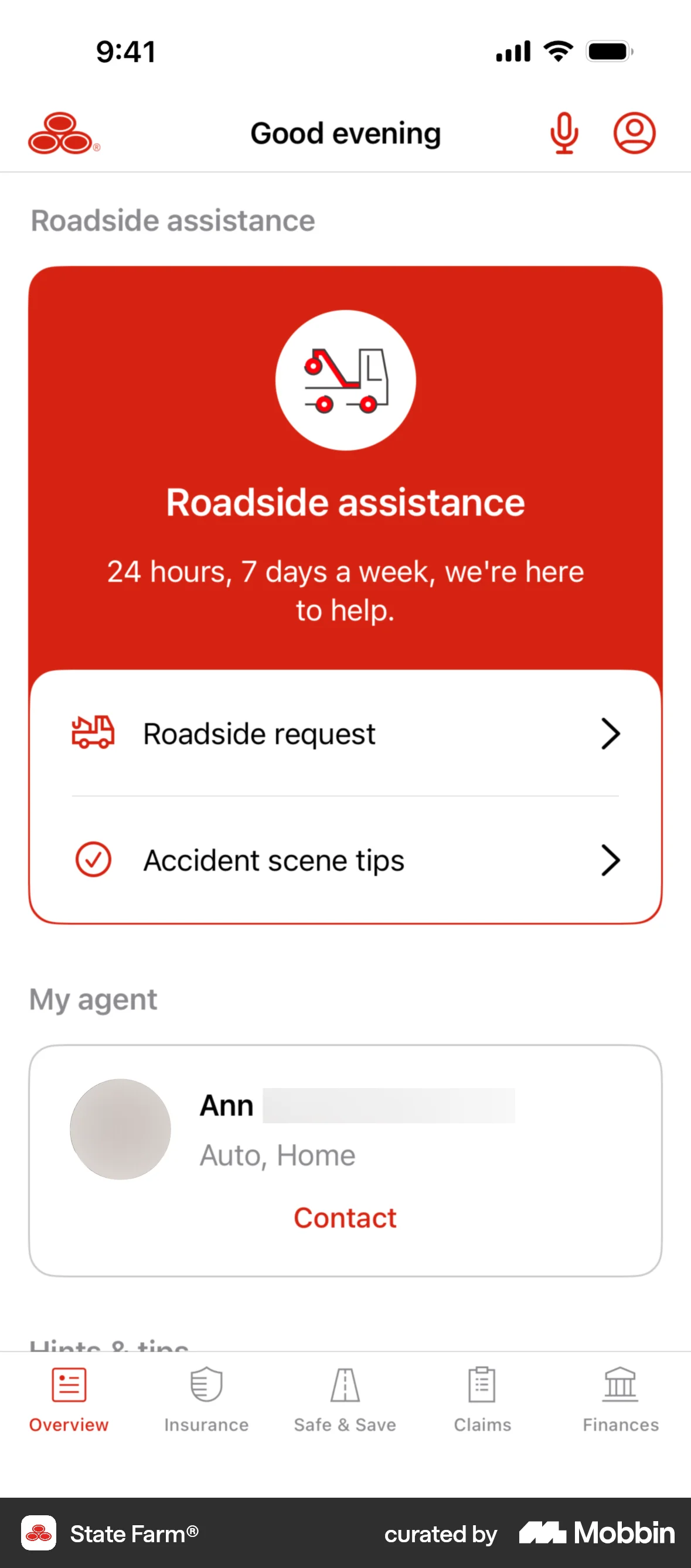Tap the microphone voice search icon
Image resolution: width=691 pixels, height=1568 pixels.
pyautogui.click(x=563, y=132)
